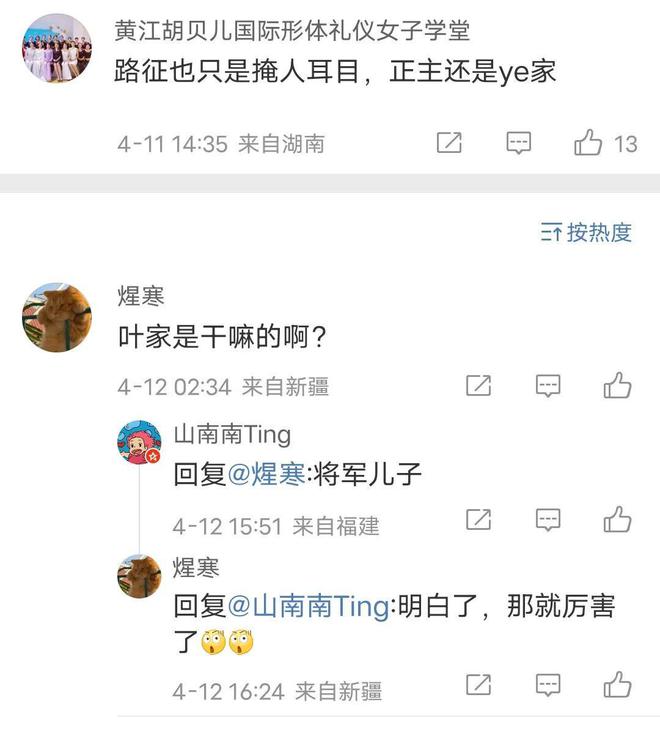View the avatar of 黄江胡贝儿国际形体礼仪女子学堂
This screenshot has width=660, height=730.
pyautogui.click(x=56, y=49)
